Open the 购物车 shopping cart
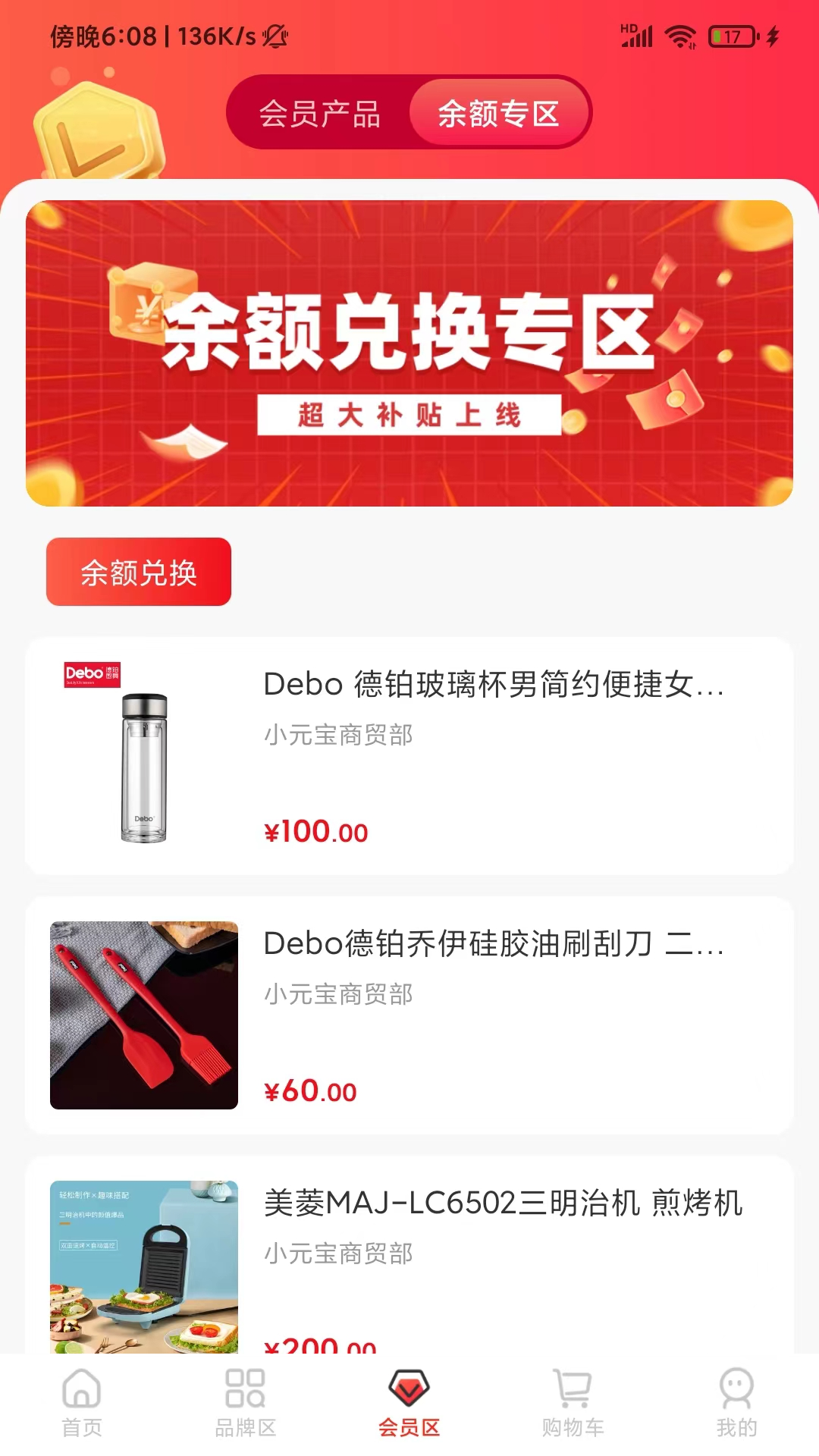819x1456 pixels. click(573, 1403)
